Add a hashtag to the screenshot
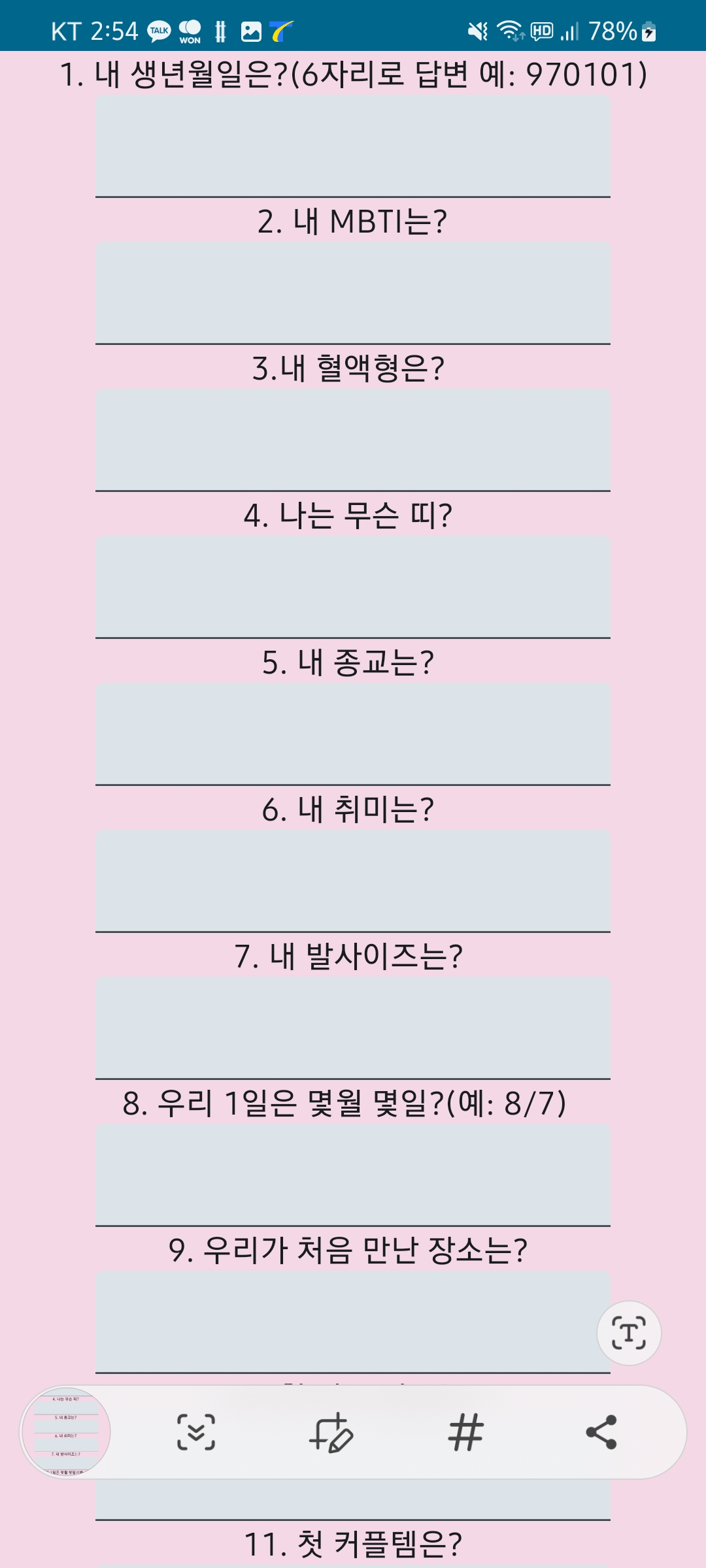 (466, 1432)
